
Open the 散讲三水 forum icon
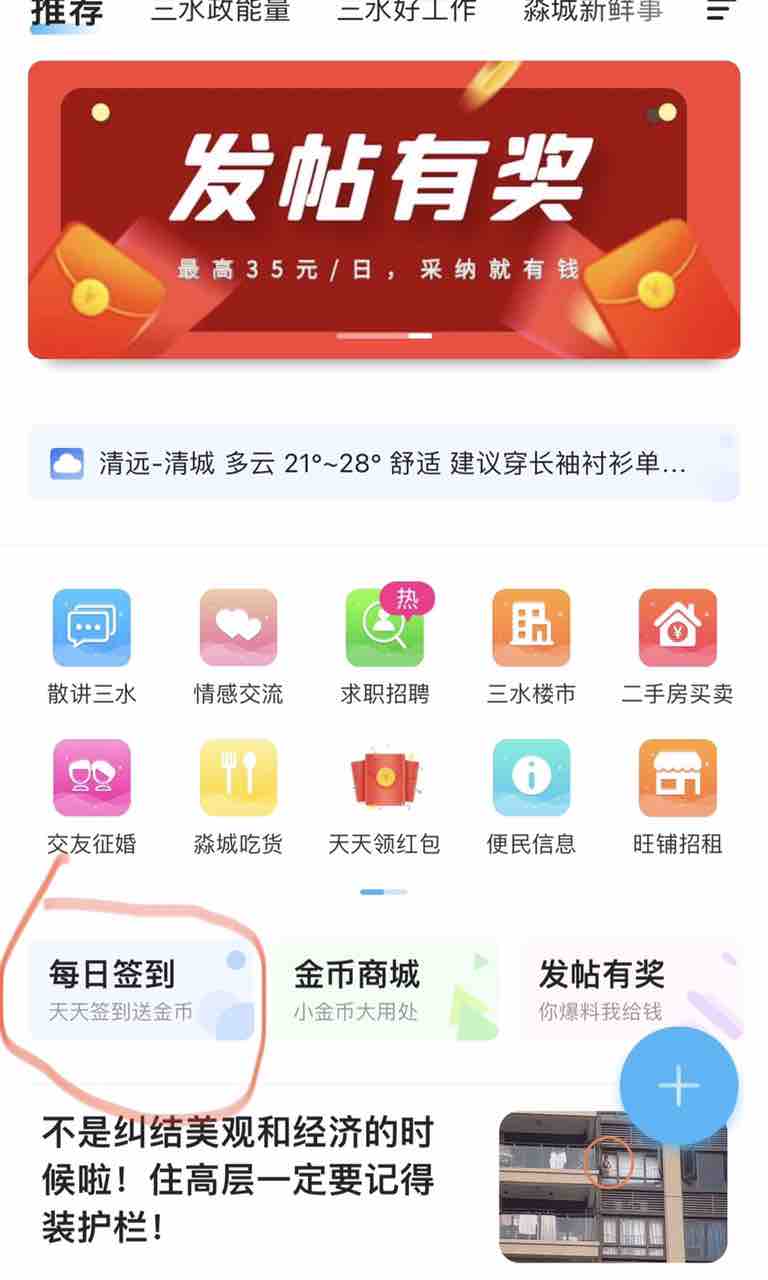(92, 627)
